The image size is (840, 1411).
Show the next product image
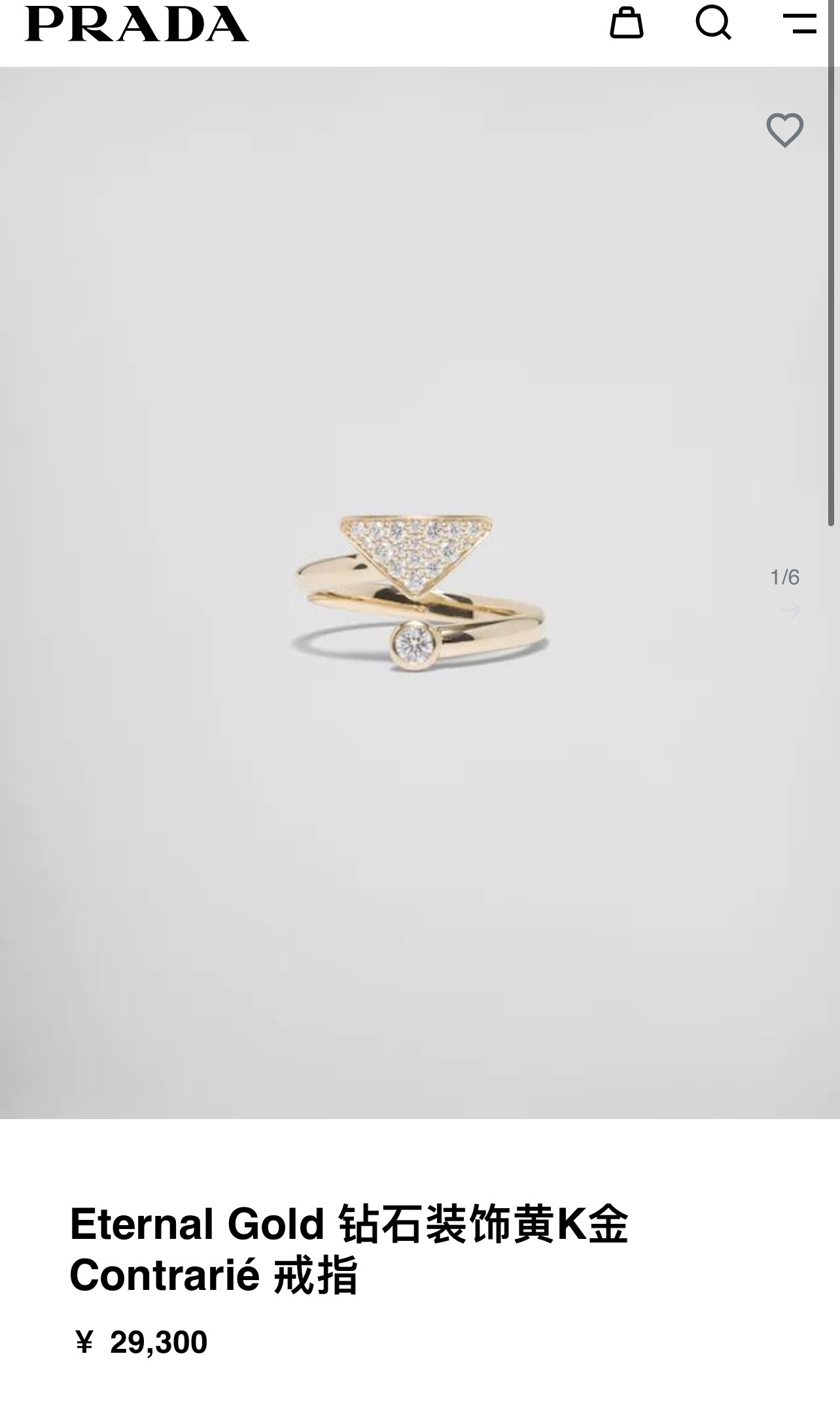(791, 611)
